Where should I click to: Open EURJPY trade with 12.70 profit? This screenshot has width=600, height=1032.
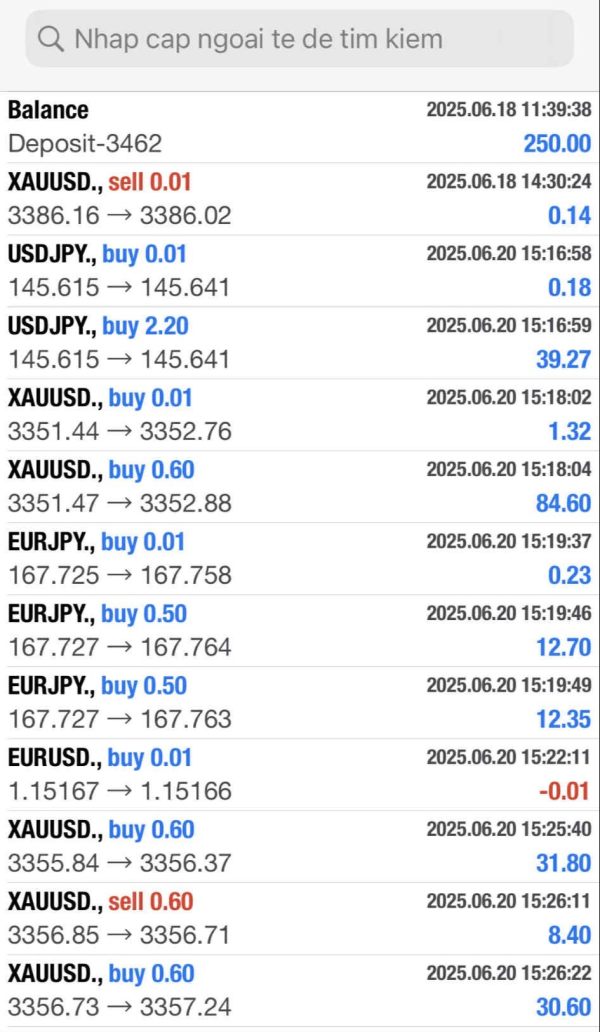[300, 631]
